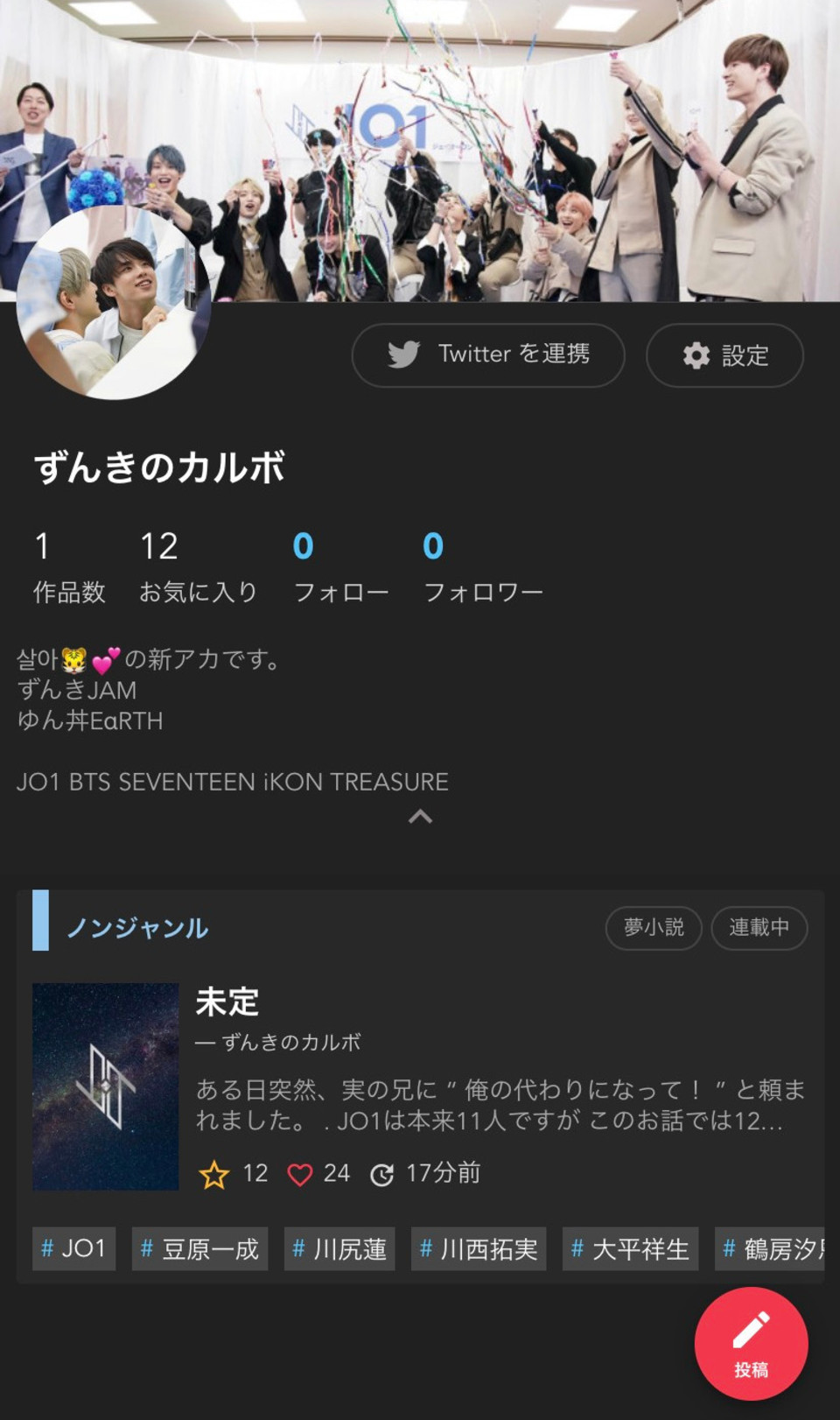Tap the round profile avatar
The image size is (840, 1420).
point(114,304)
